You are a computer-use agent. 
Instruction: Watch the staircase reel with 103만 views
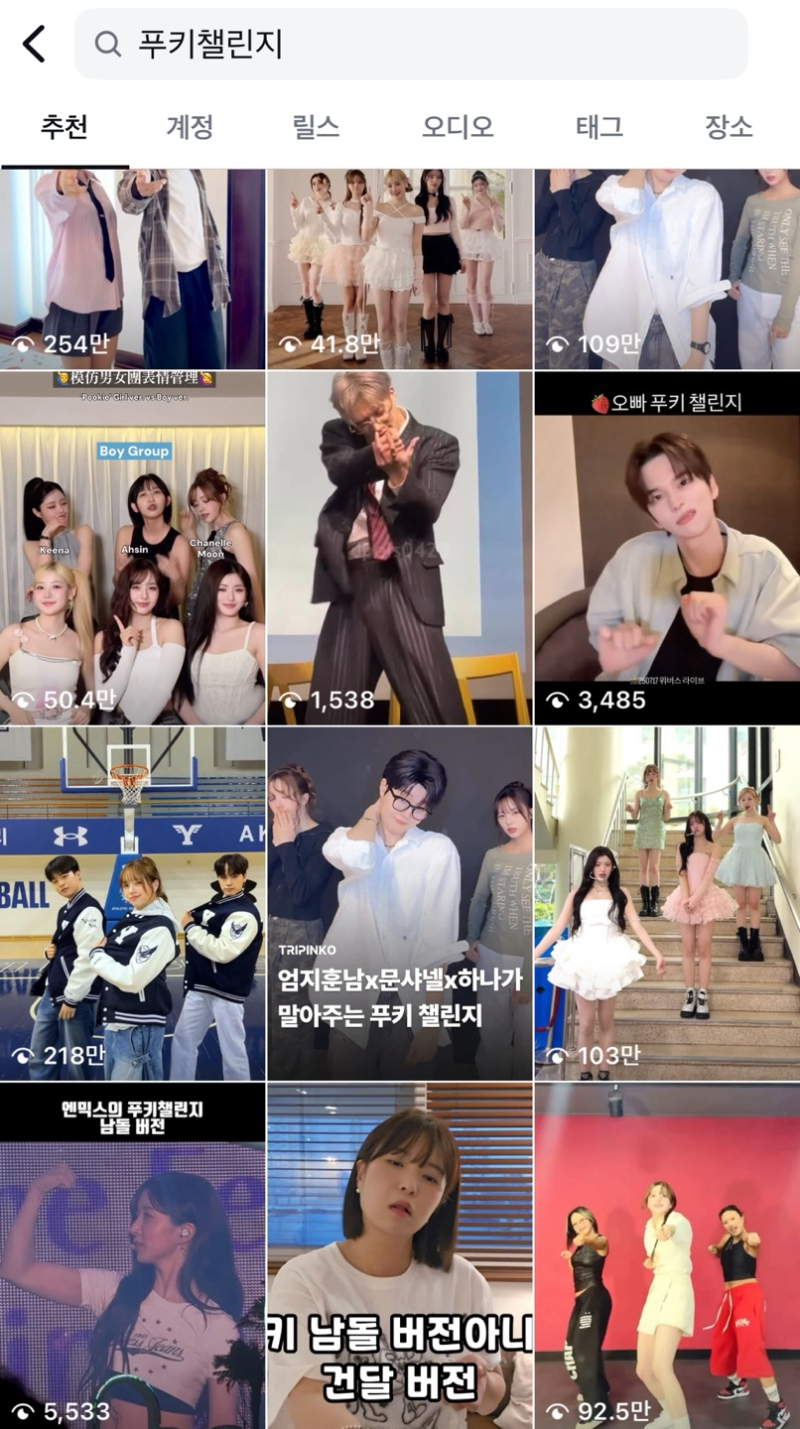coord(667,903)
